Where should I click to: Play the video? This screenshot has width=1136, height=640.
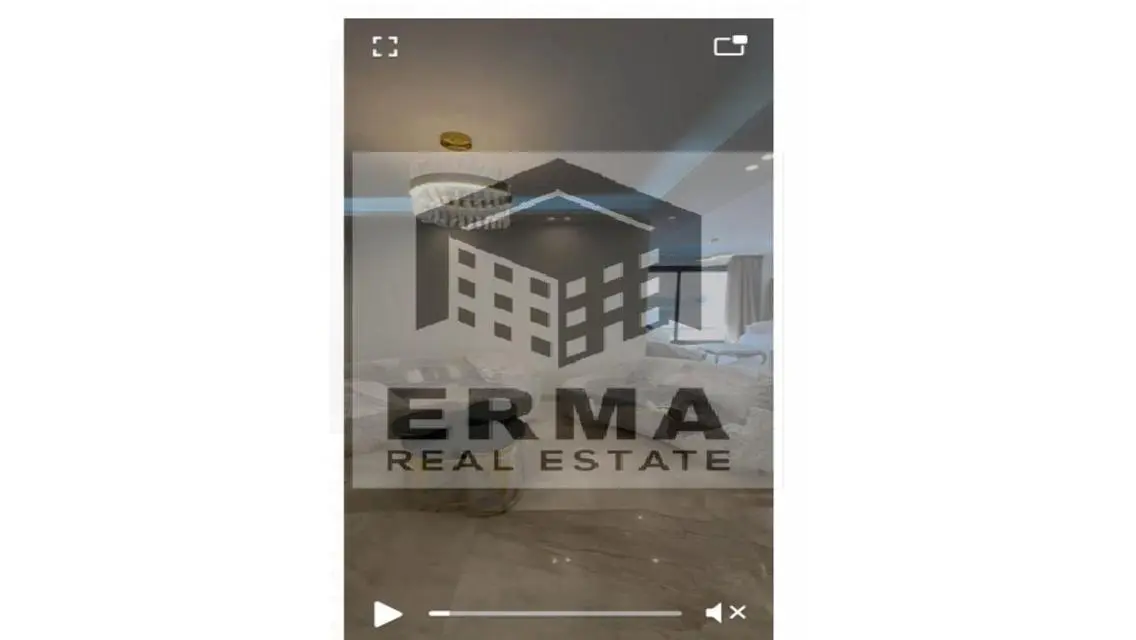click(387, 614)
